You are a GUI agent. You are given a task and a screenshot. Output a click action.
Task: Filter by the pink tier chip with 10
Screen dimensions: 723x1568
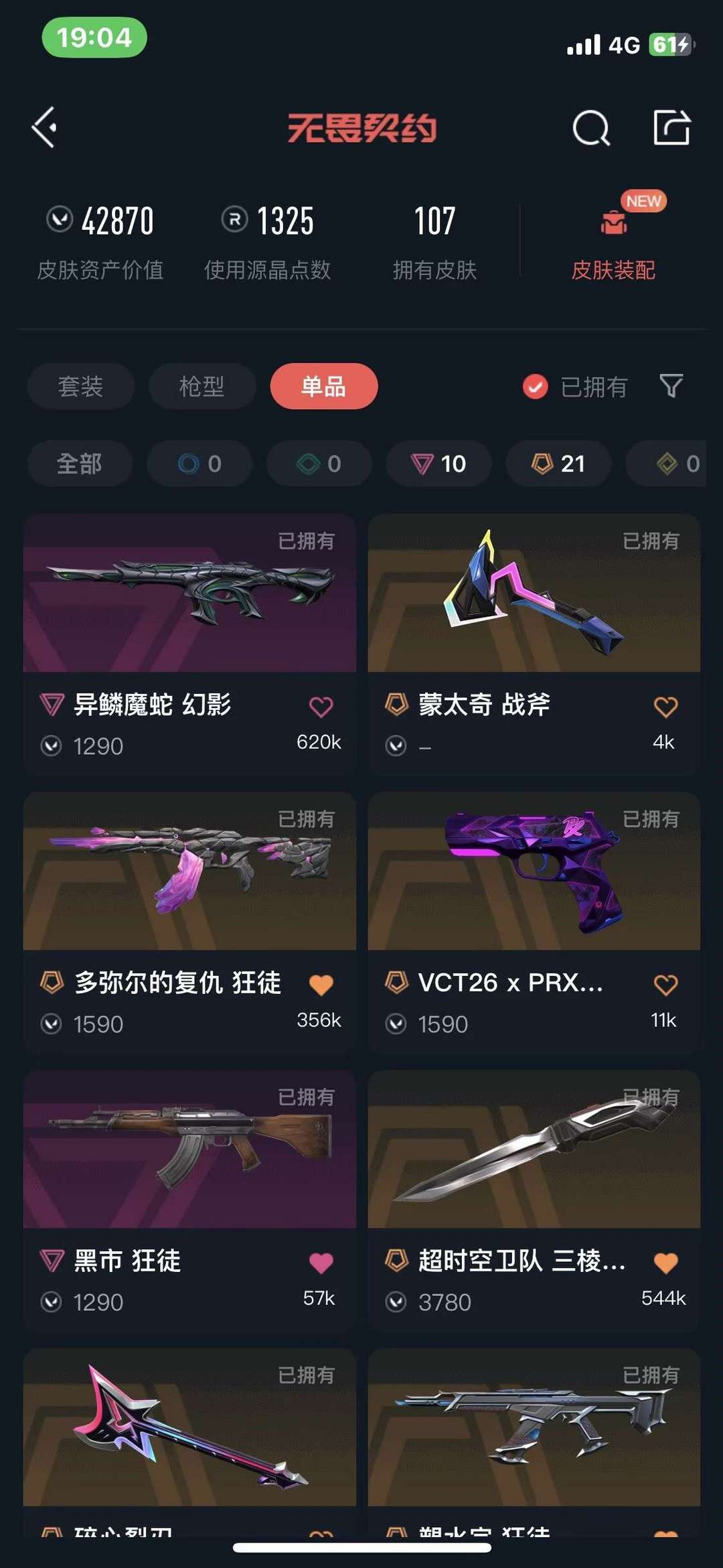click(x=438, y=464)
